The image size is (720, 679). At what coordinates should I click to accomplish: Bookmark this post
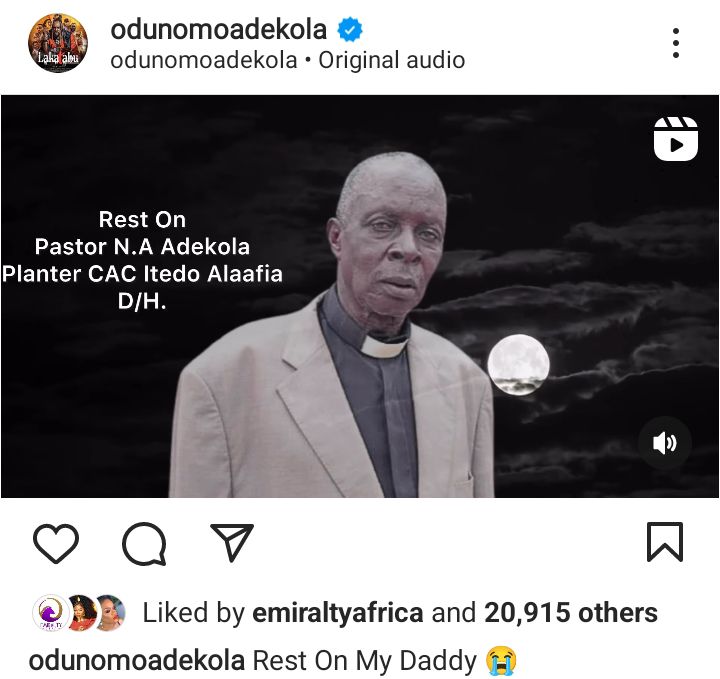pyautogui.click(x=665, y=542)
